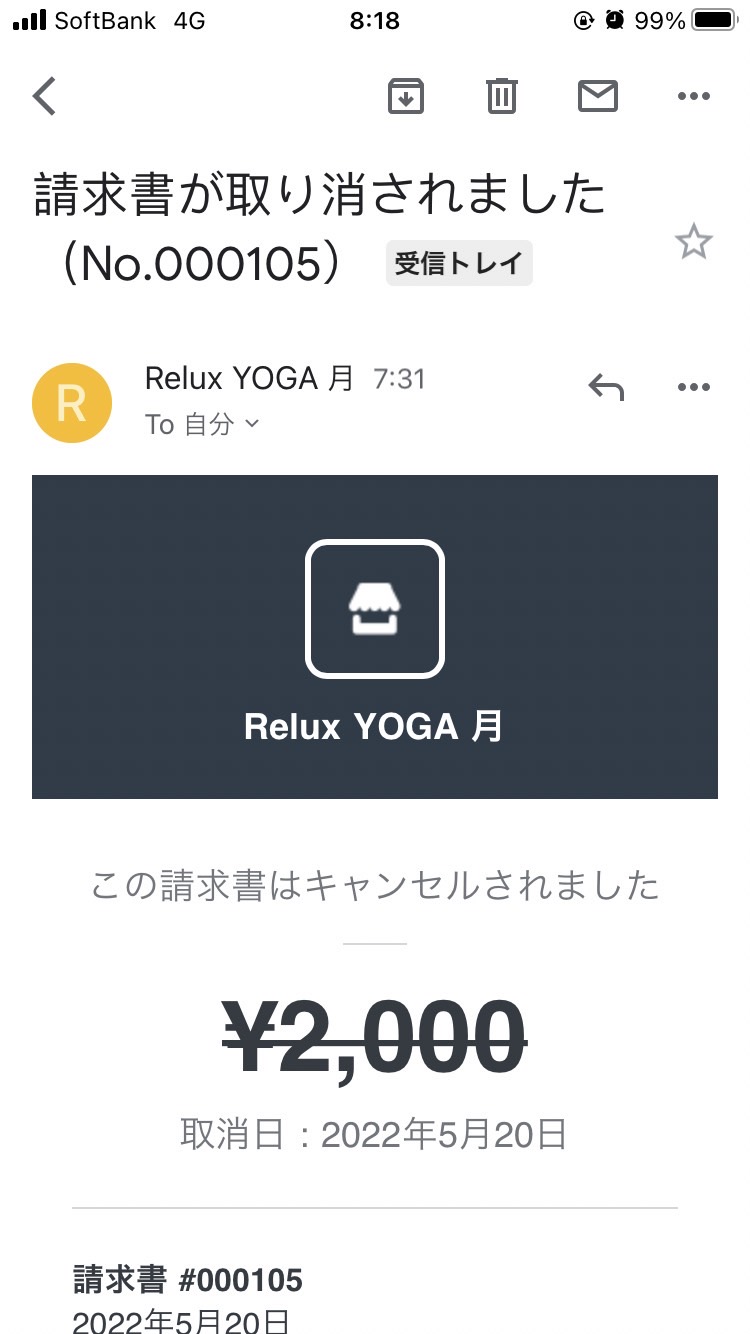The width and height of the screenshot is (750, 1334).
Task: Reply to Relux YOGA 月
Action: [606, 387]
